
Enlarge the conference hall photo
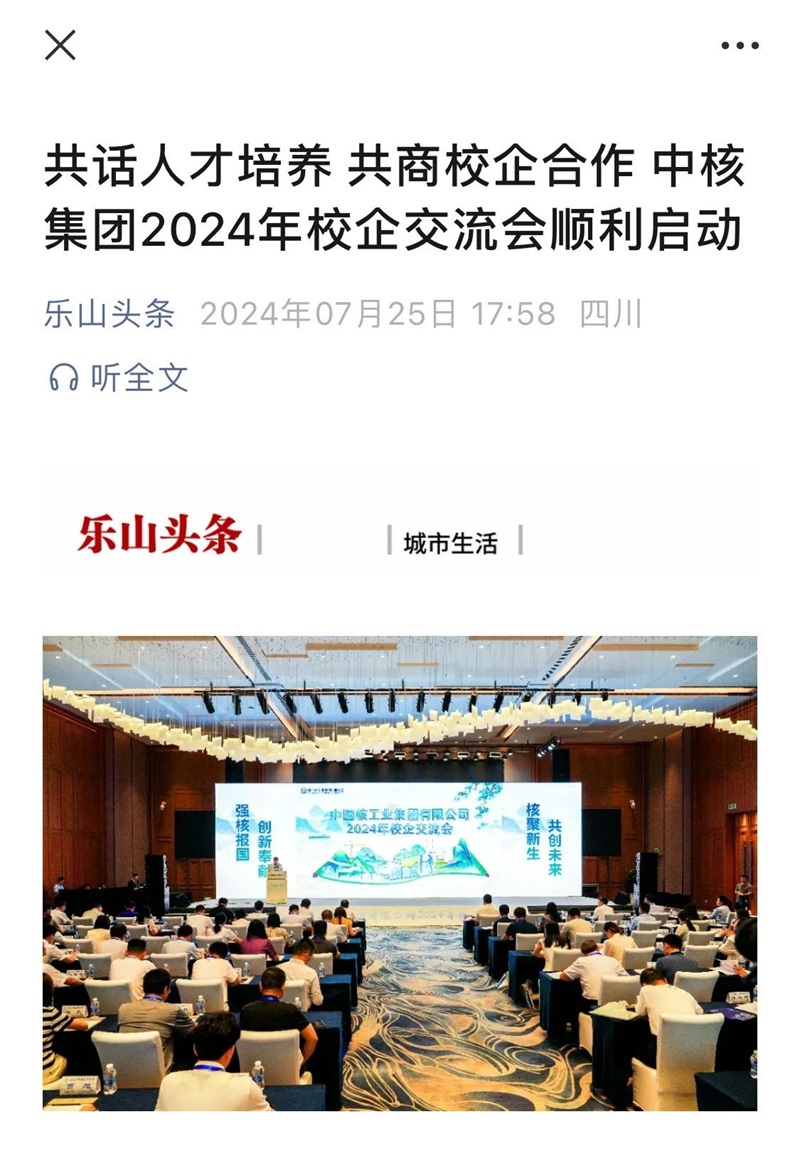[400, 872]
